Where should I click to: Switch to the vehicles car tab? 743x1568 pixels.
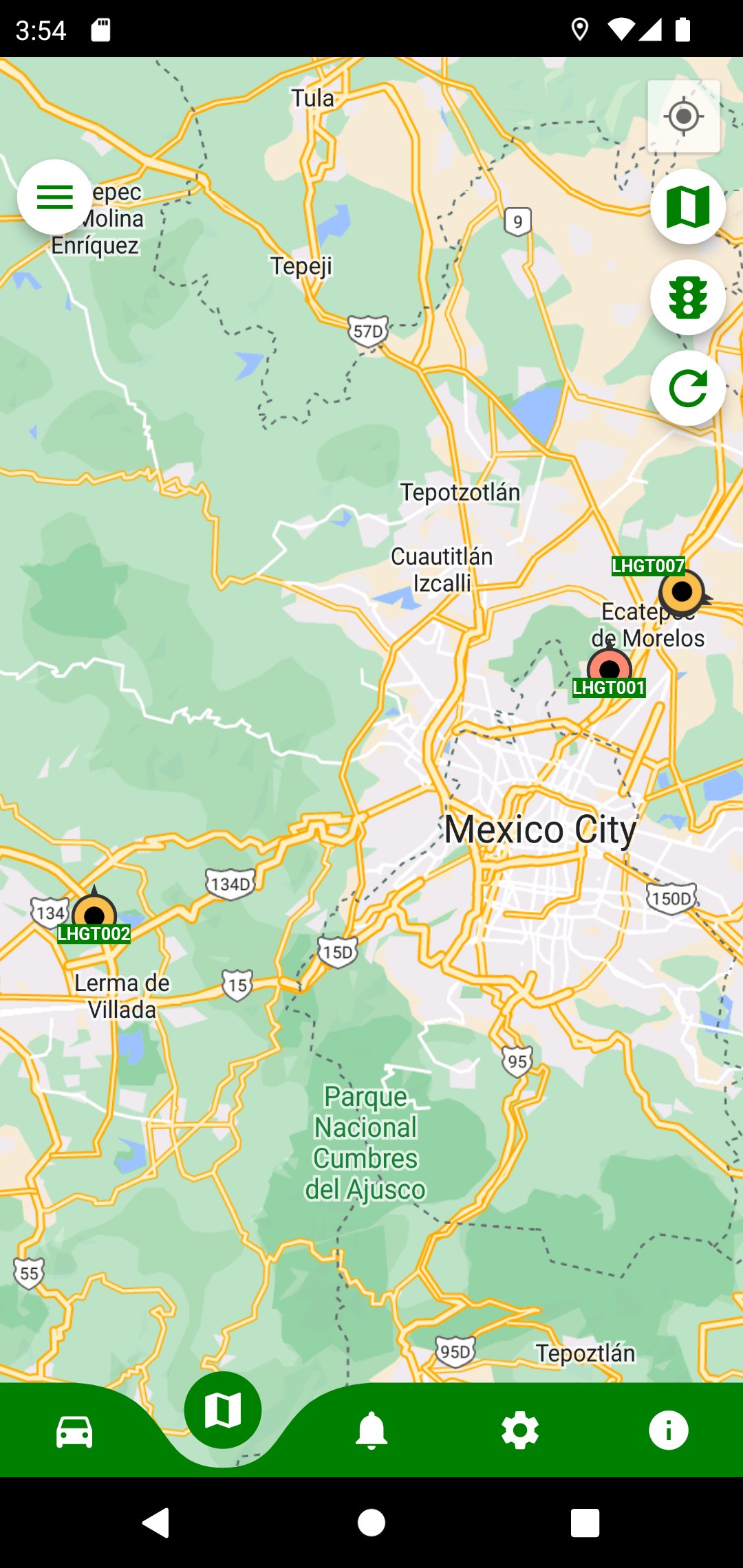[x=74, y=1431]
